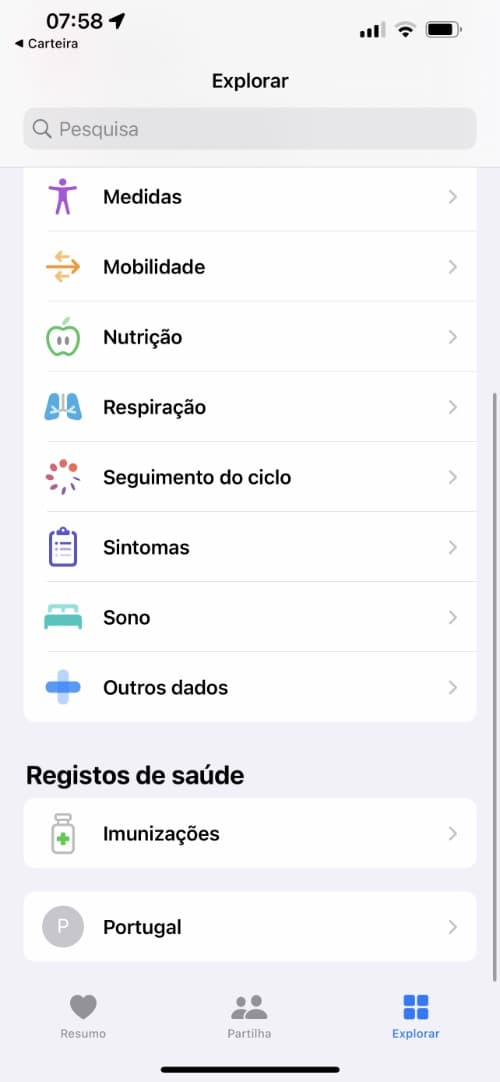This screenshot has height=1082, width=500.
Task: Open the Mobilidade category
Action: 250,266
